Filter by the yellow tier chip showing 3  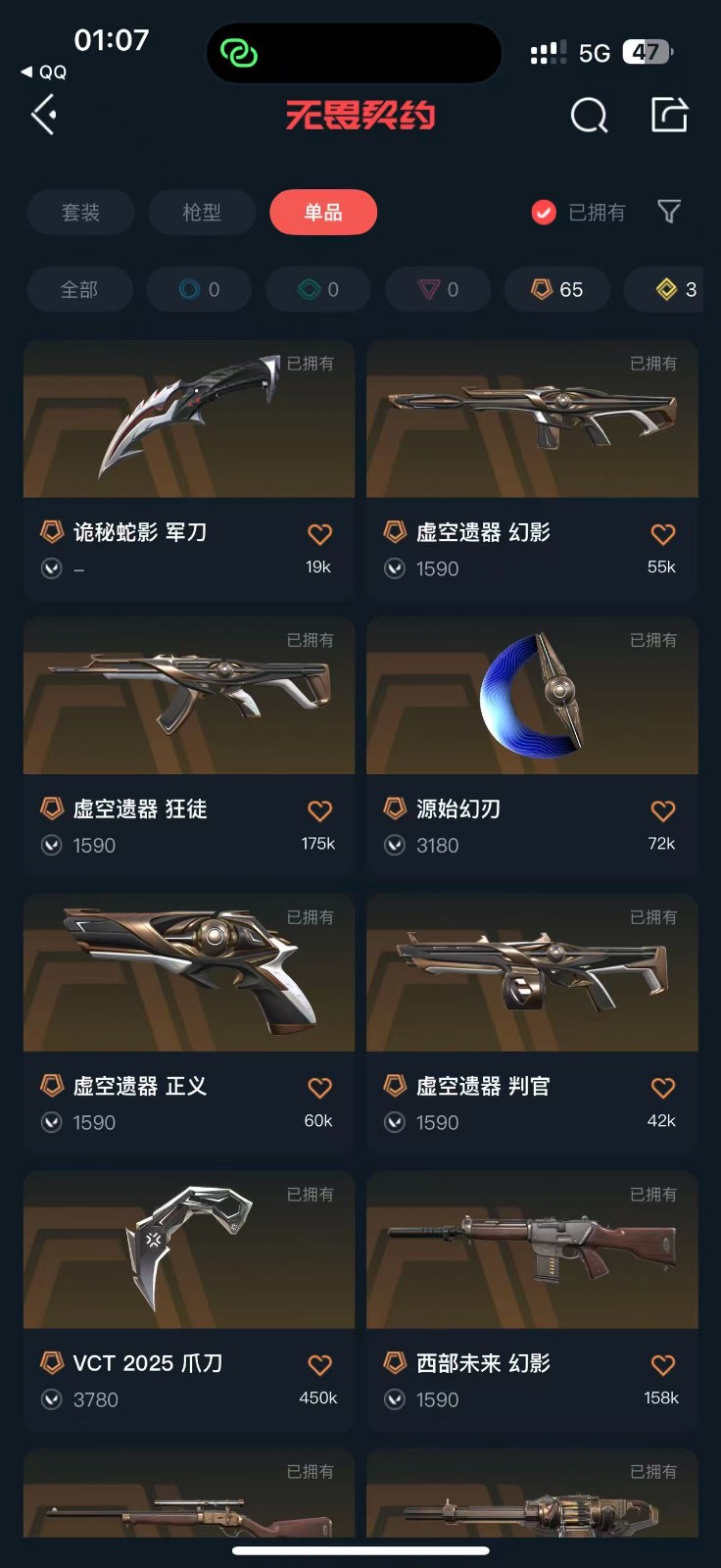click(676, 289)
